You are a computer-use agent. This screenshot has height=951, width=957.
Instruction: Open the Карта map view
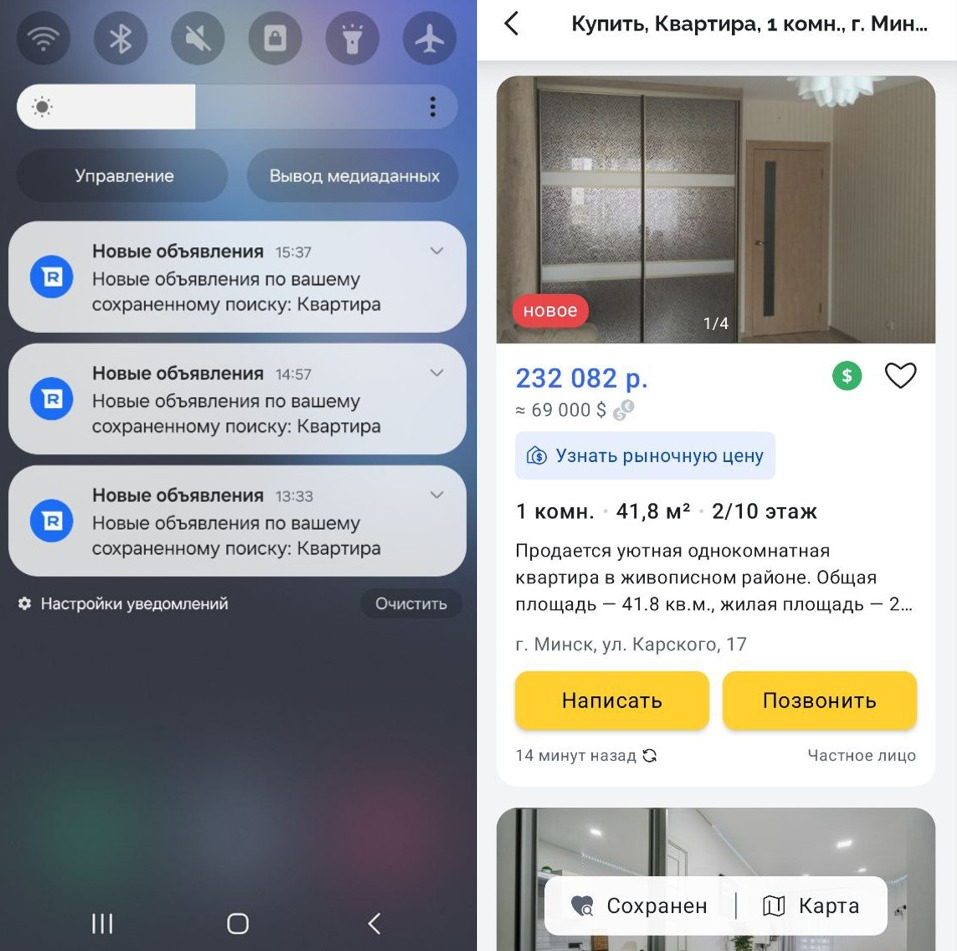[x=811, y=906]
